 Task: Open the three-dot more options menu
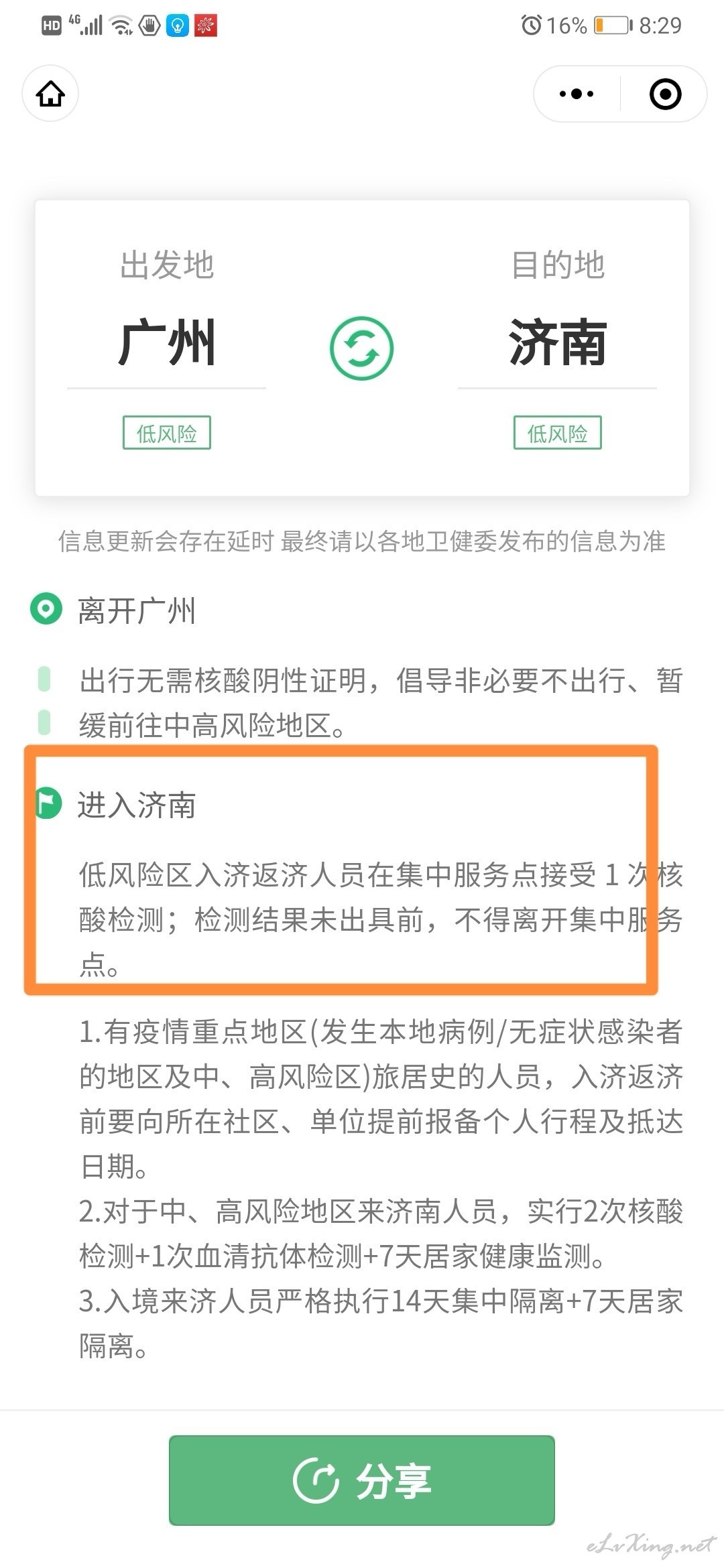[577, 94]
